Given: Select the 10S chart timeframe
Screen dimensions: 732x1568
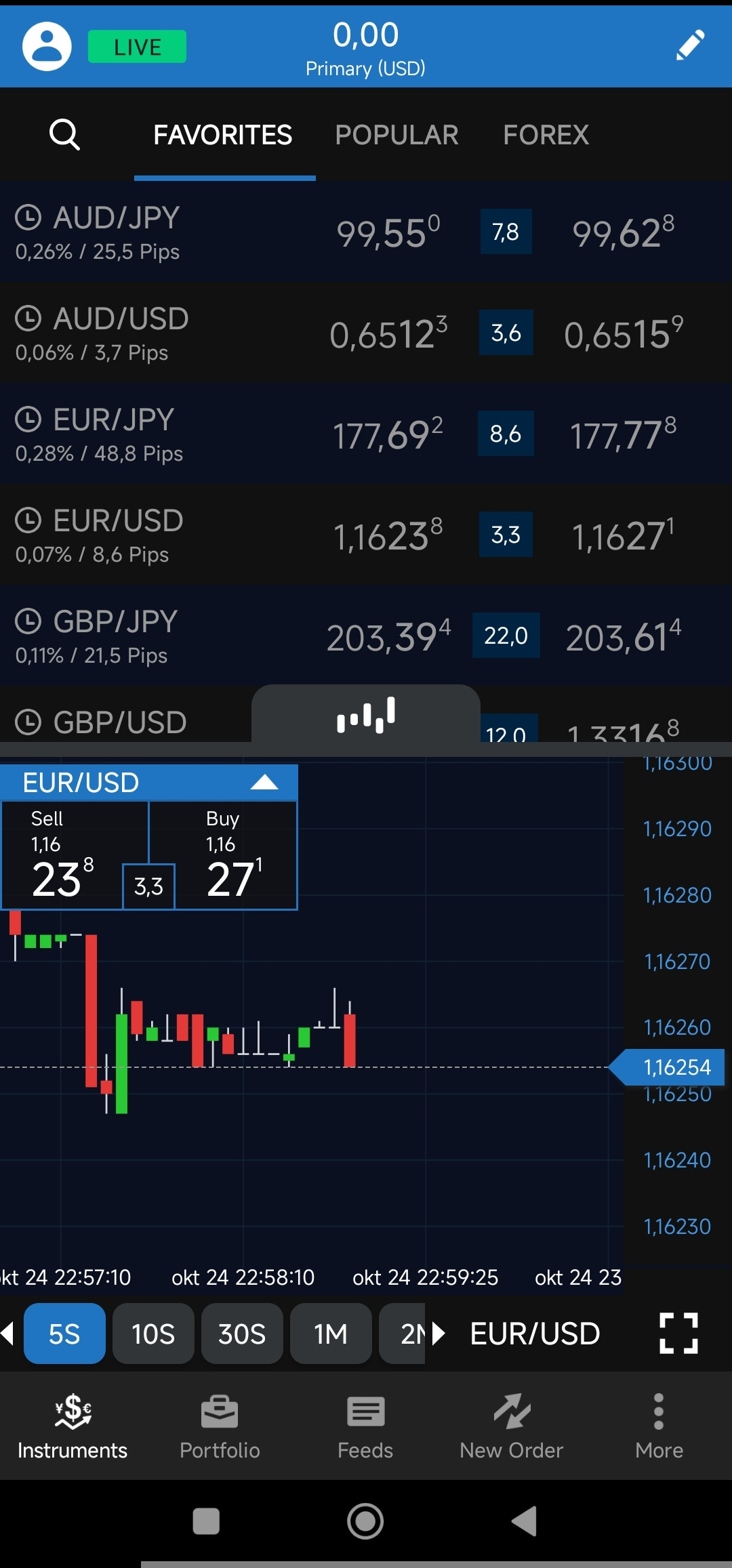Looking at the screenshot, I should (x=153, y=1334).
